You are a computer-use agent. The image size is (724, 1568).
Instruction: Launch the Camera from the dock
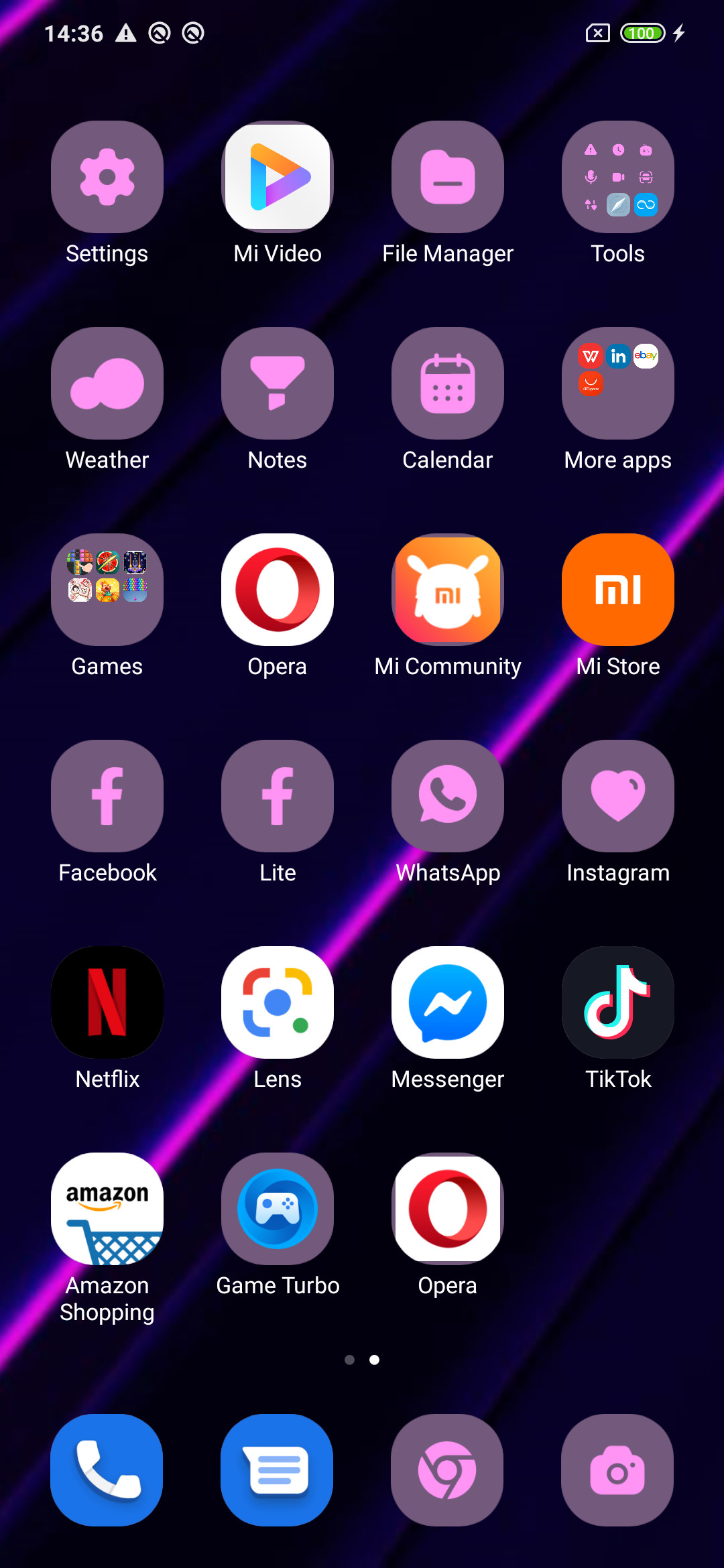click(x=617, y=1470)
